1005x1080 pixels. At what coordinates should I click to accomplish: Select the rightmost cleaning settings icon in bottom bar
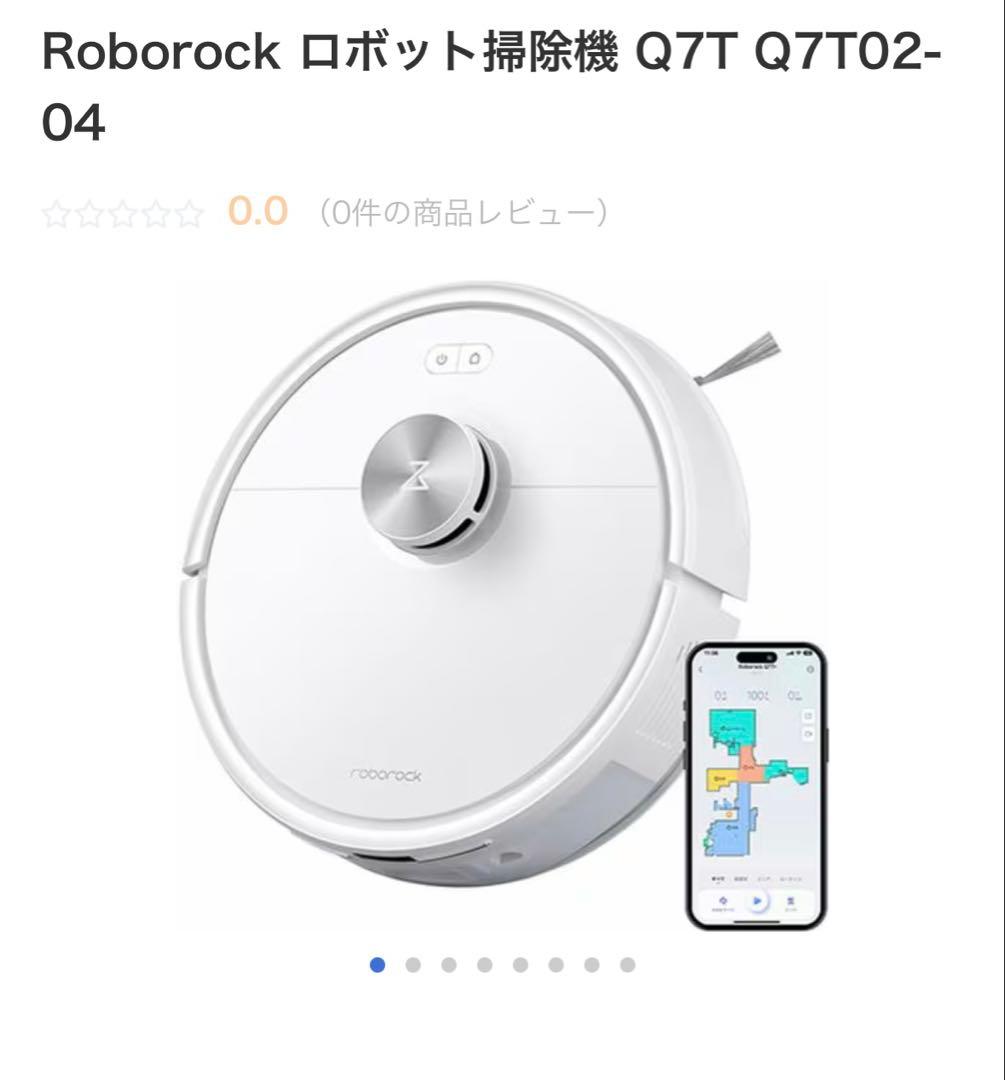coord(791,901)
